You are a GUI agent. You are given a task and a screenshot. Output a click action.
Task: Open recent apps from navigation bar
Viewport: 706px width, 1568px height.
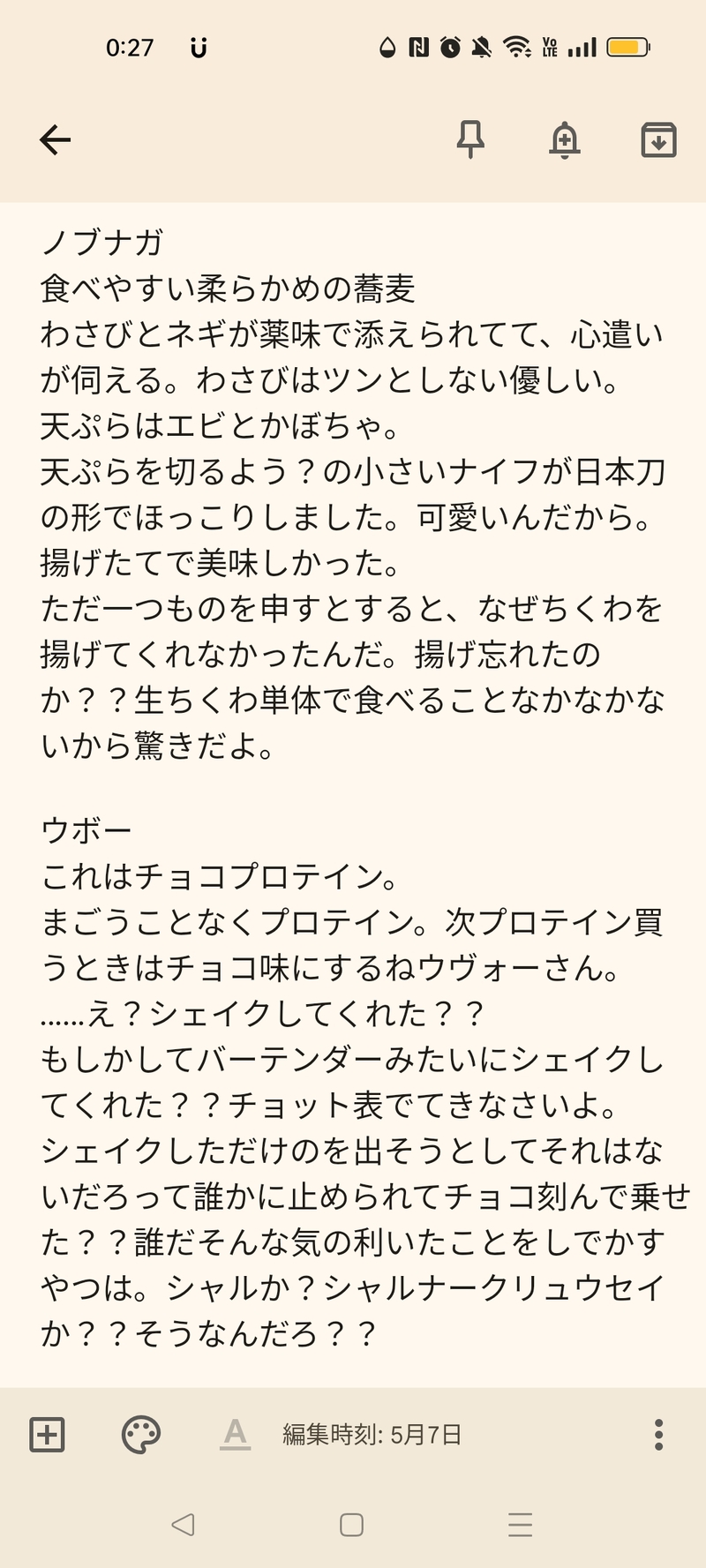tap(521, 1524)
